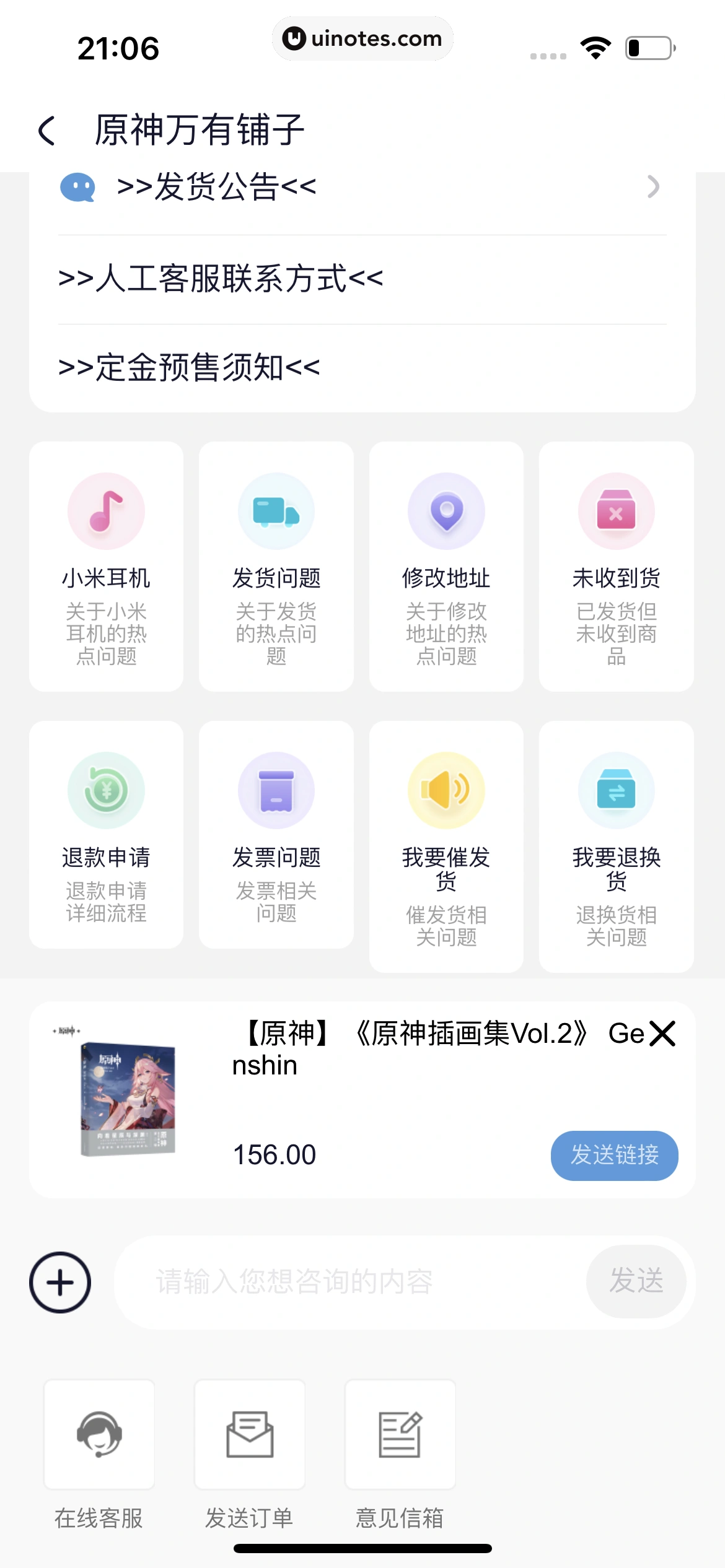Go back from 原神万有铺子
This screenshot has height=1568, width=725.
(x=47, y=131)
